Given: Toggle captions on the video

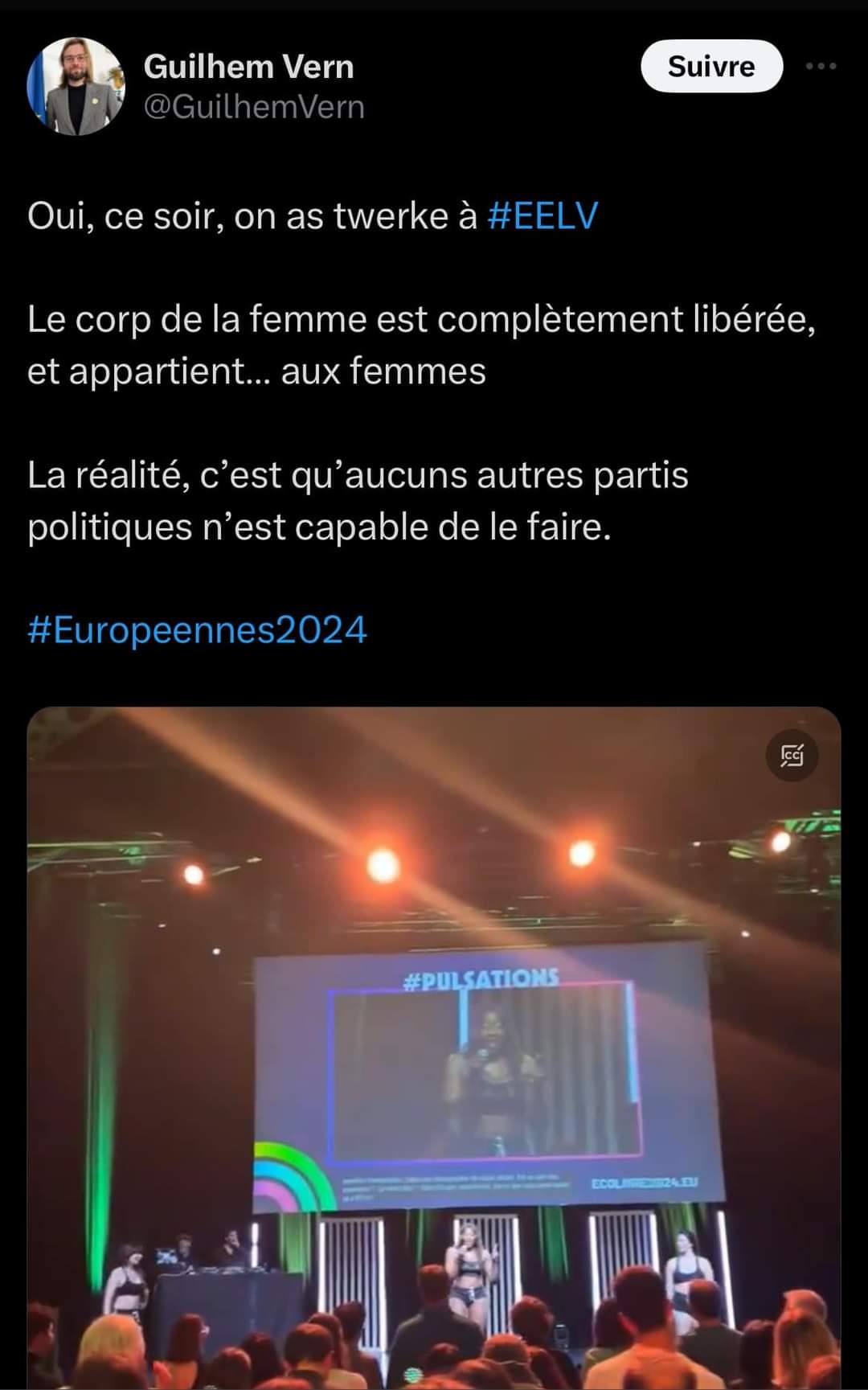Looking at the screenshot, I should 792,755.
